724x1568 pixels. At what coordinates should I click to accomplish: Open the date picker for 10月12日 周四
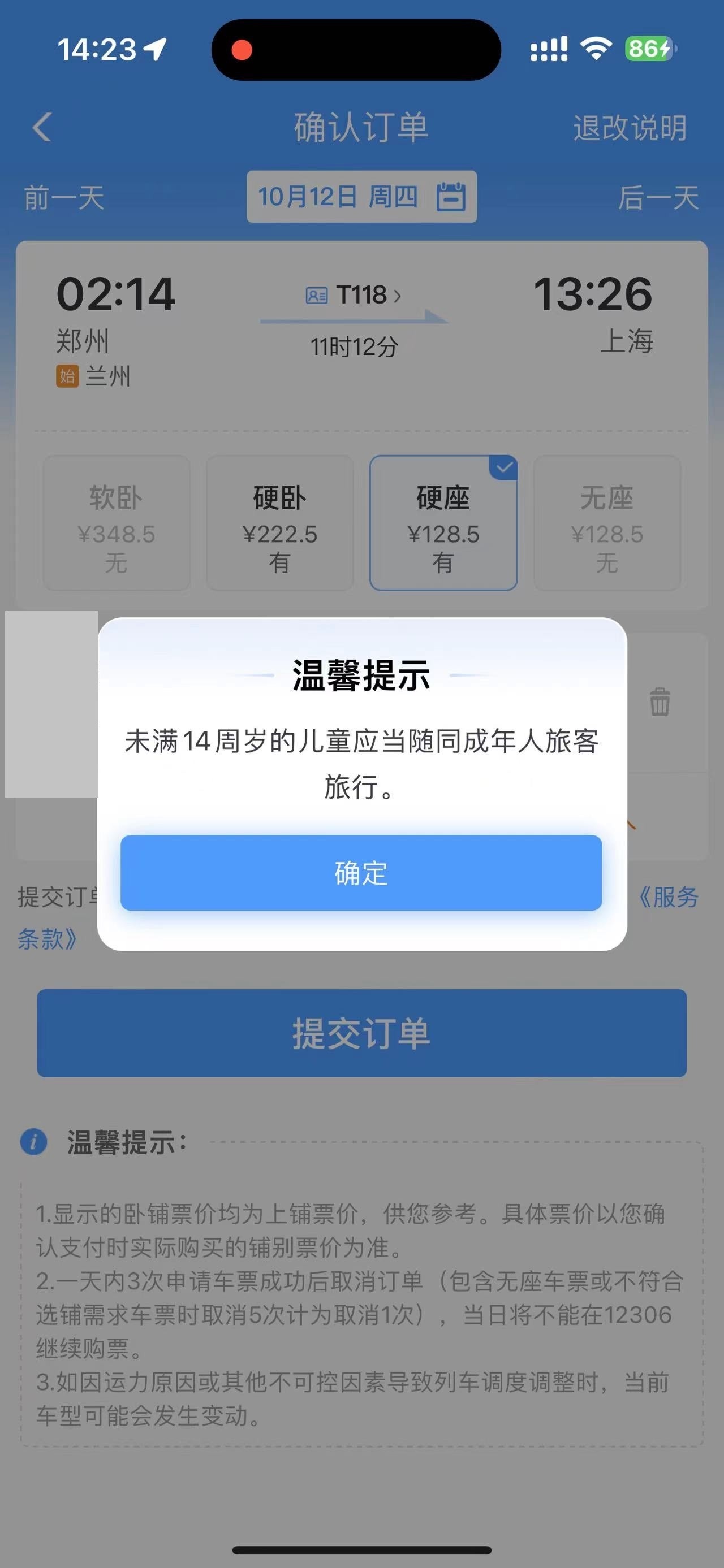tap(361, 197)
